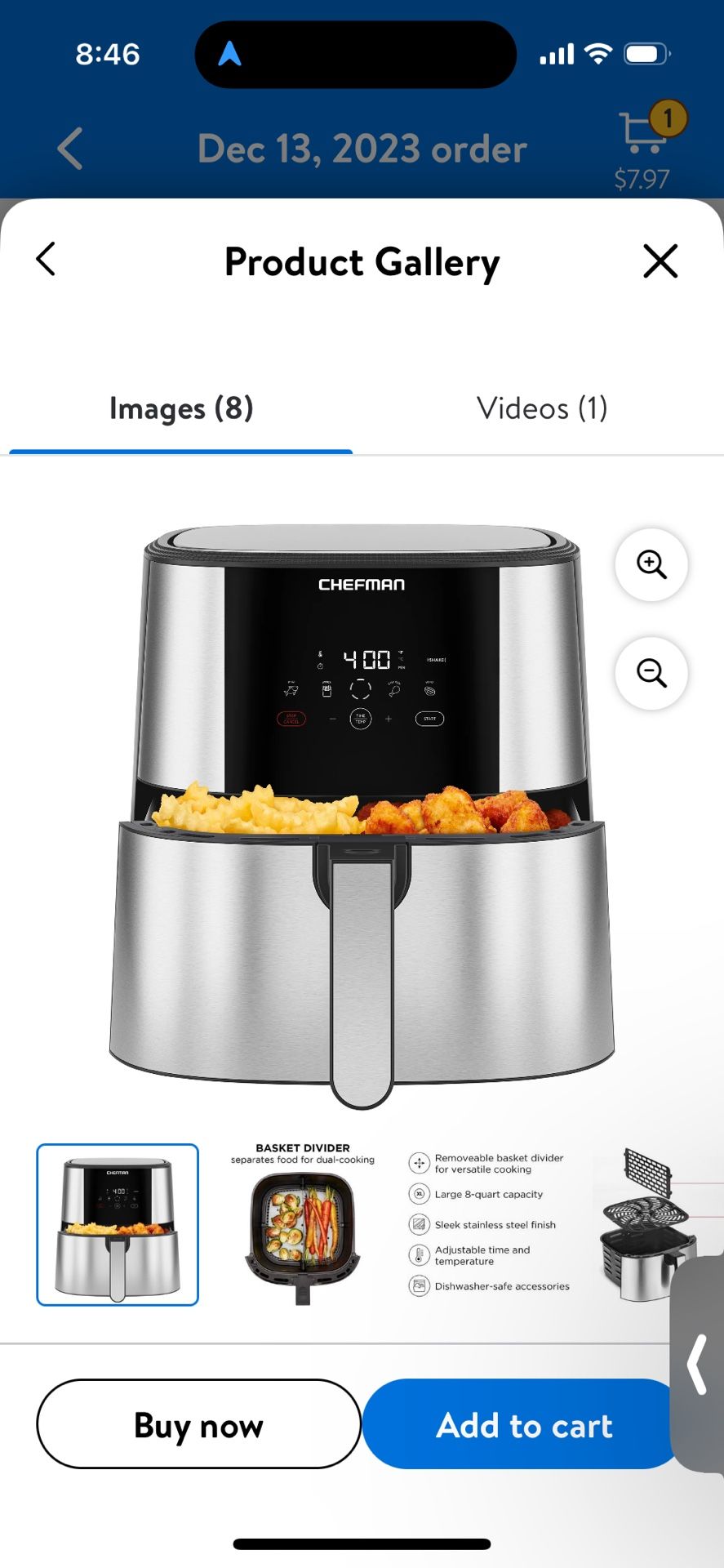Open the basket divider thumbnail
724x1568 pixels.
(x=303, y=1224)
